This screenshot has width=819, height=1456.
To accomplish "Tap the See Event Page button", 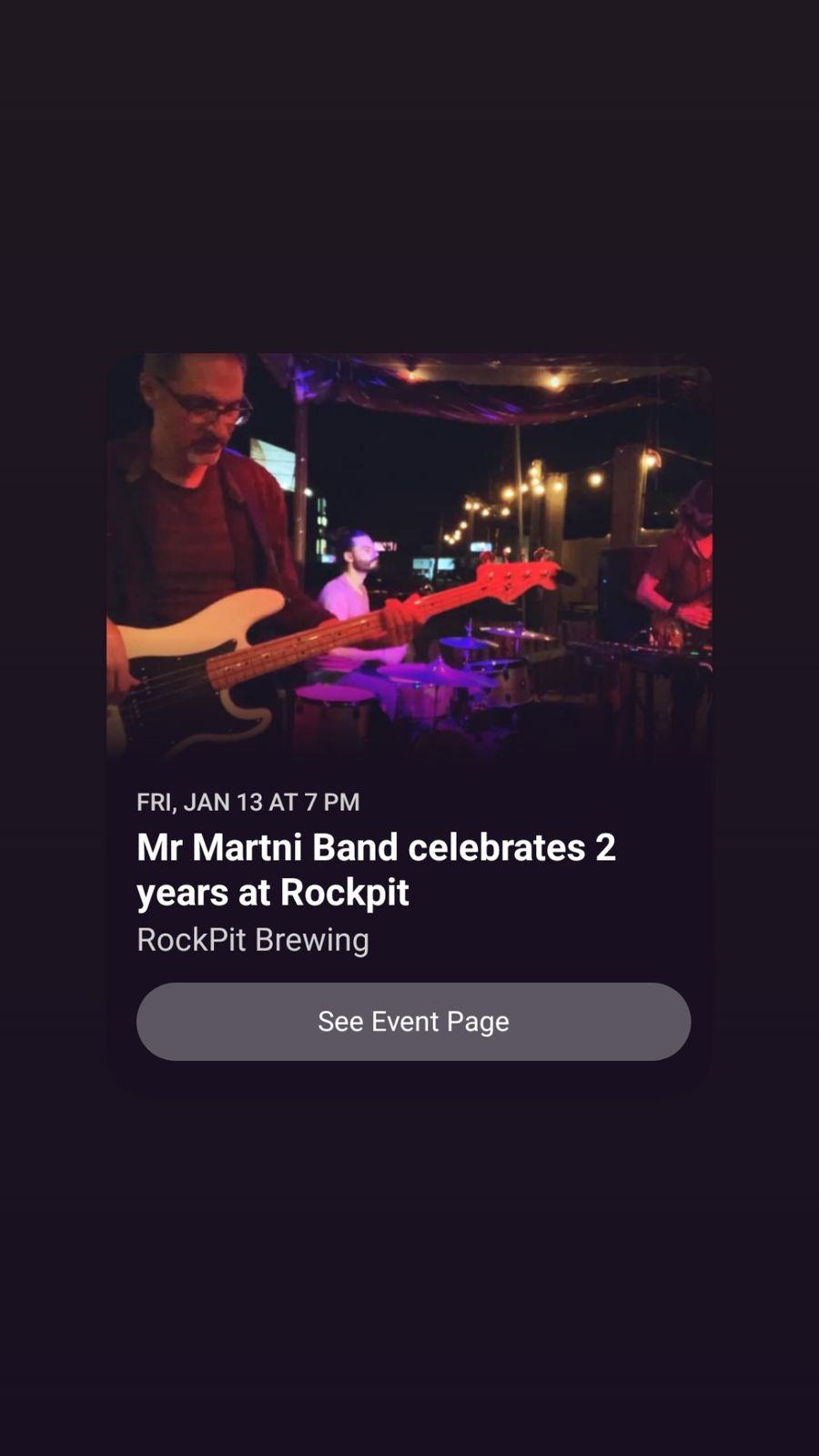I will [413, 1021].
